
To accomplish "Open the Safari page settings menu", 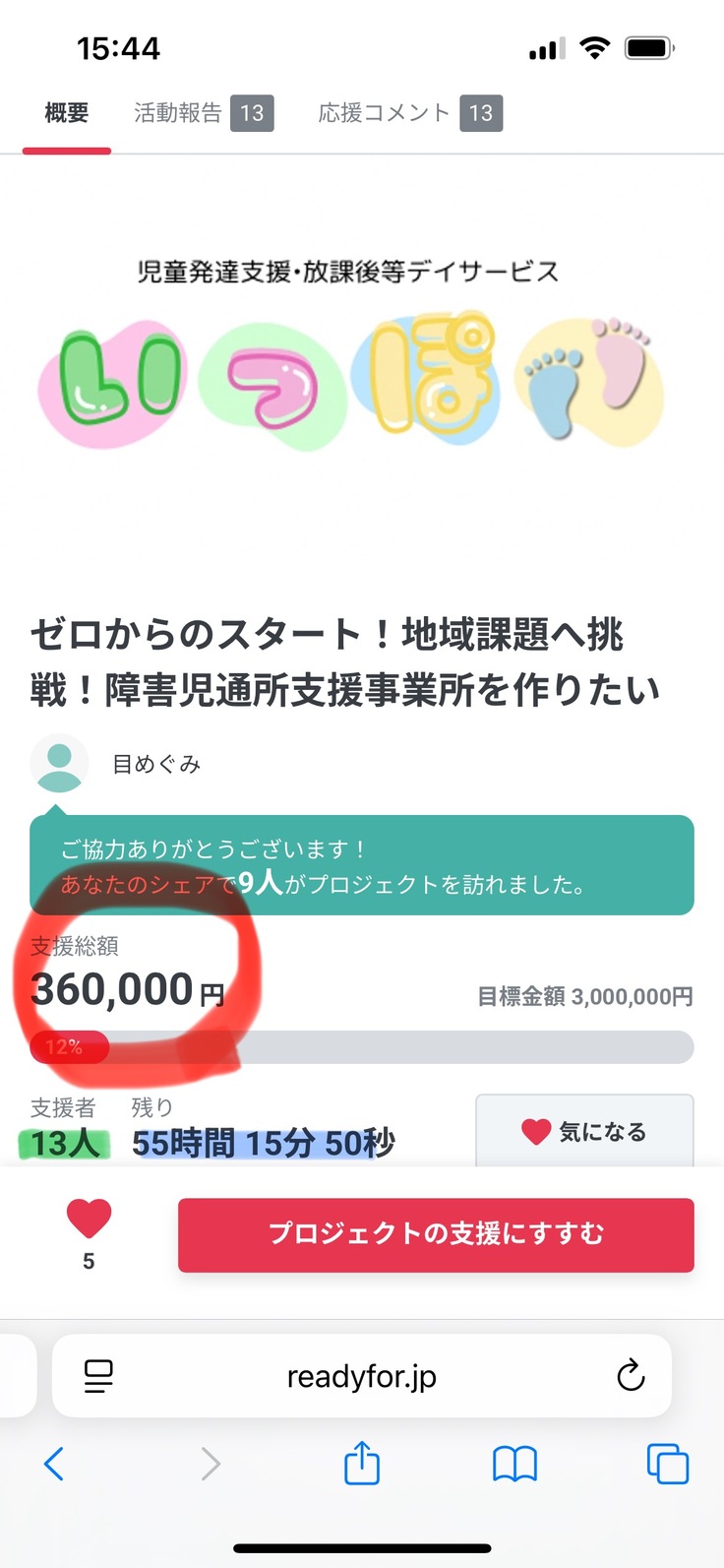I will pyautogui.click(x=98, y=1376).
